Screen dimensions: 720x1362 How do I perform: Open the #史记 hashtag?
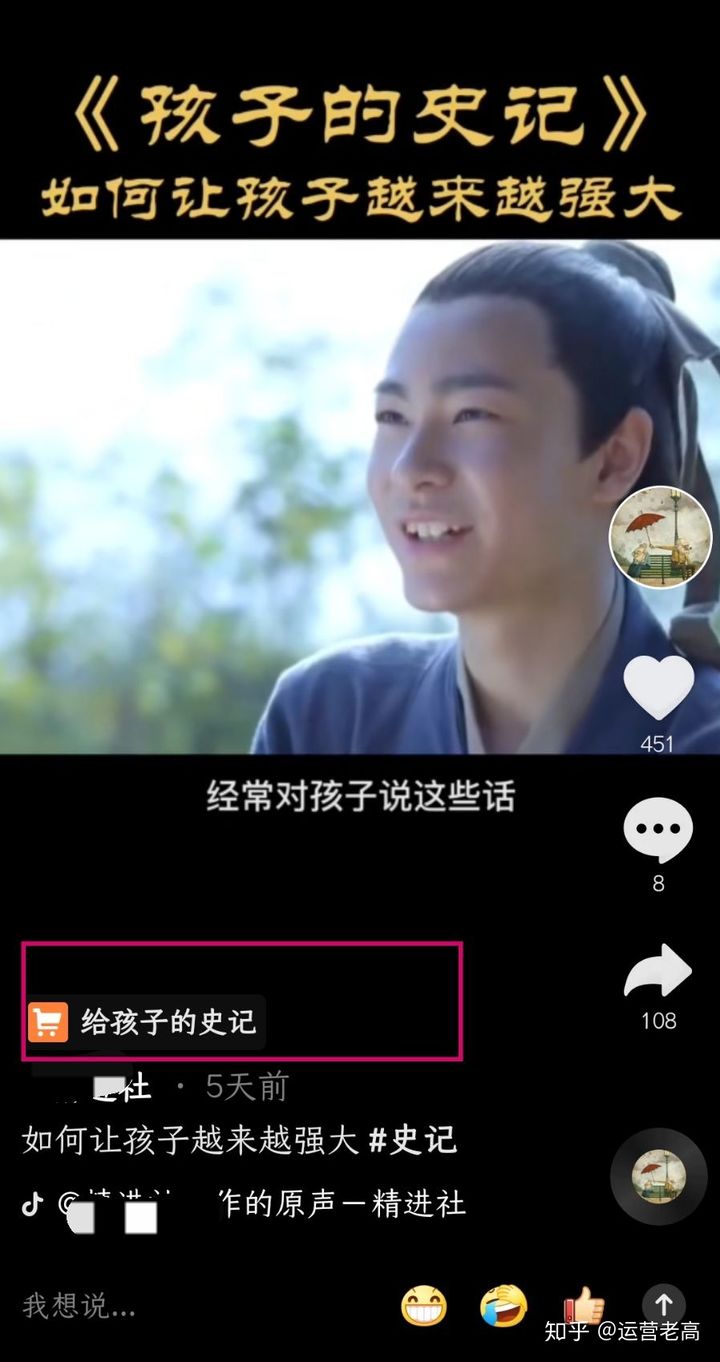point(412,1140)
